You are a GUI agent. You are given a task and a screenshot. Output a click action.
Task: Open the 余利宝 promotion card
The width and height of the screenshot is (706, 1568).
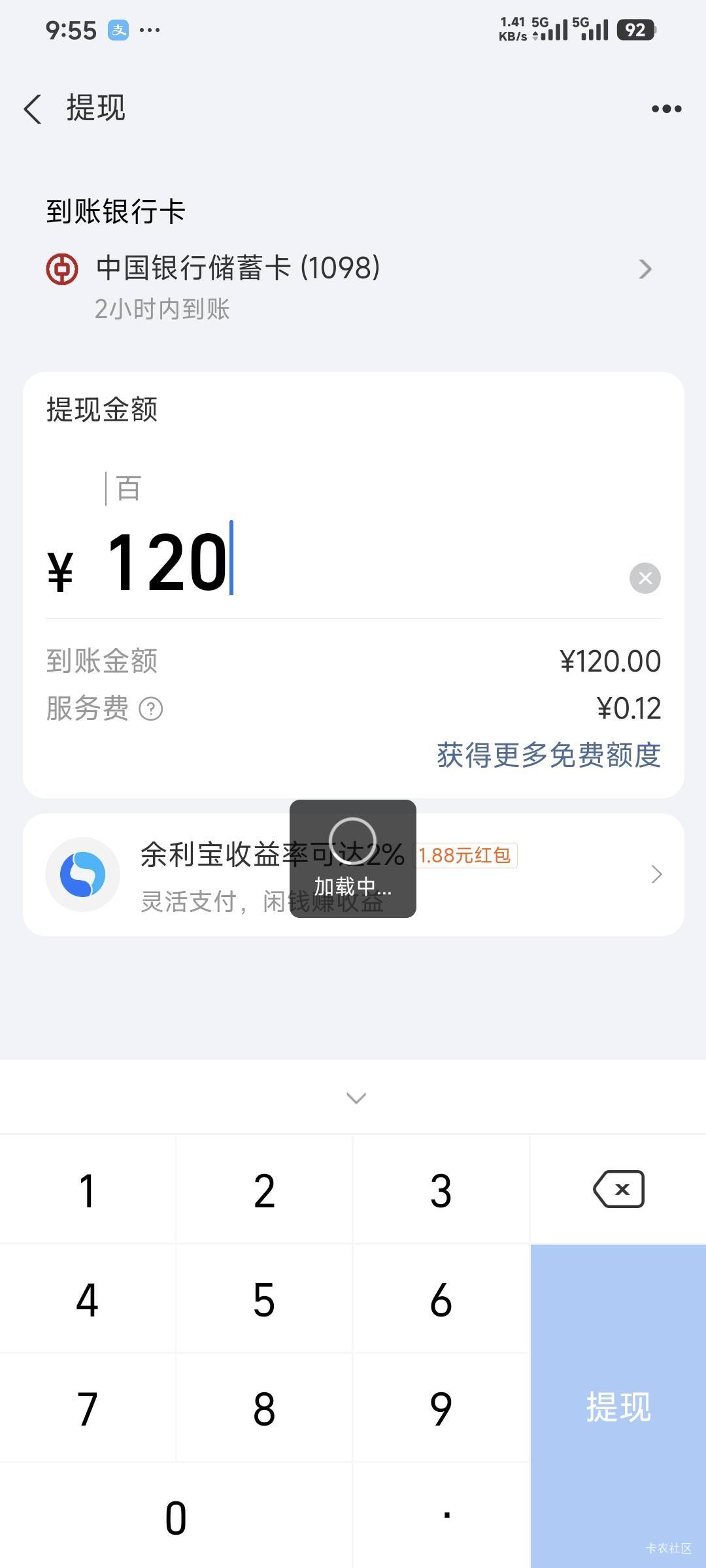point(353,874)
